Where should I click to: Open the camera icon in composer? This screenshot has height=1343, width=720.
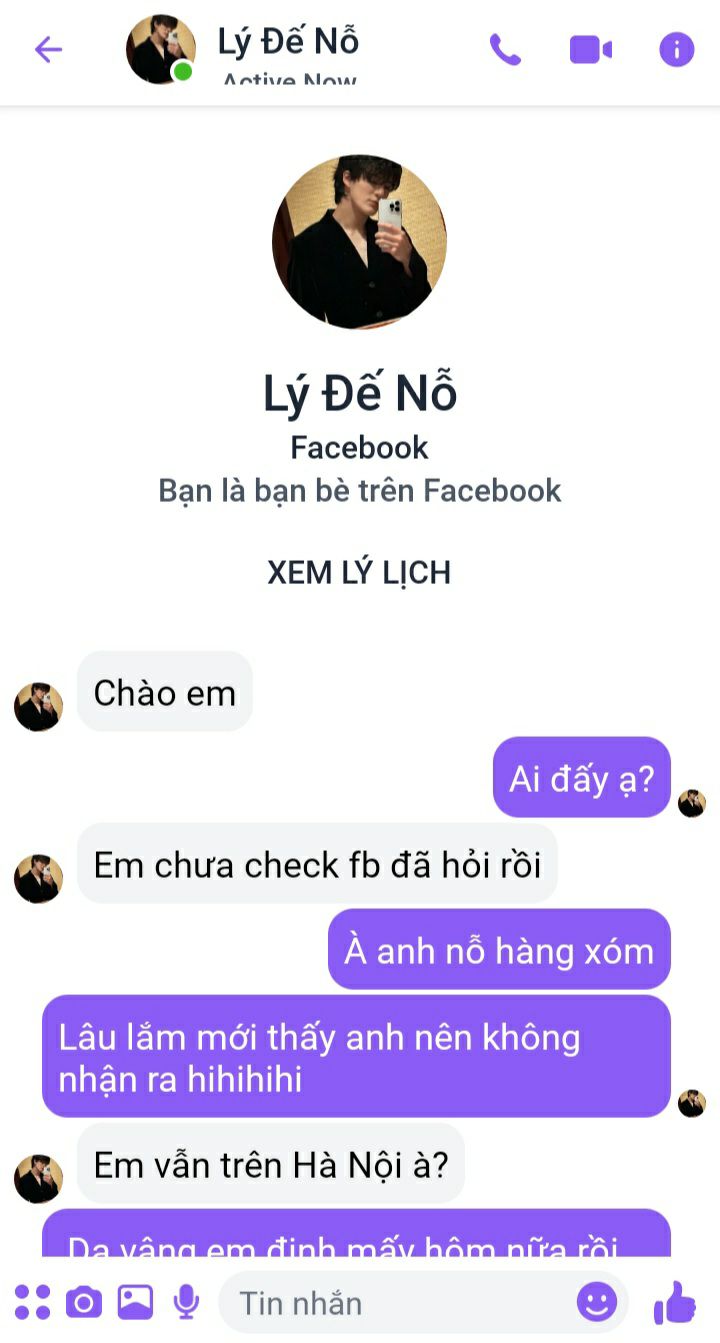(x=84, y=1302)
